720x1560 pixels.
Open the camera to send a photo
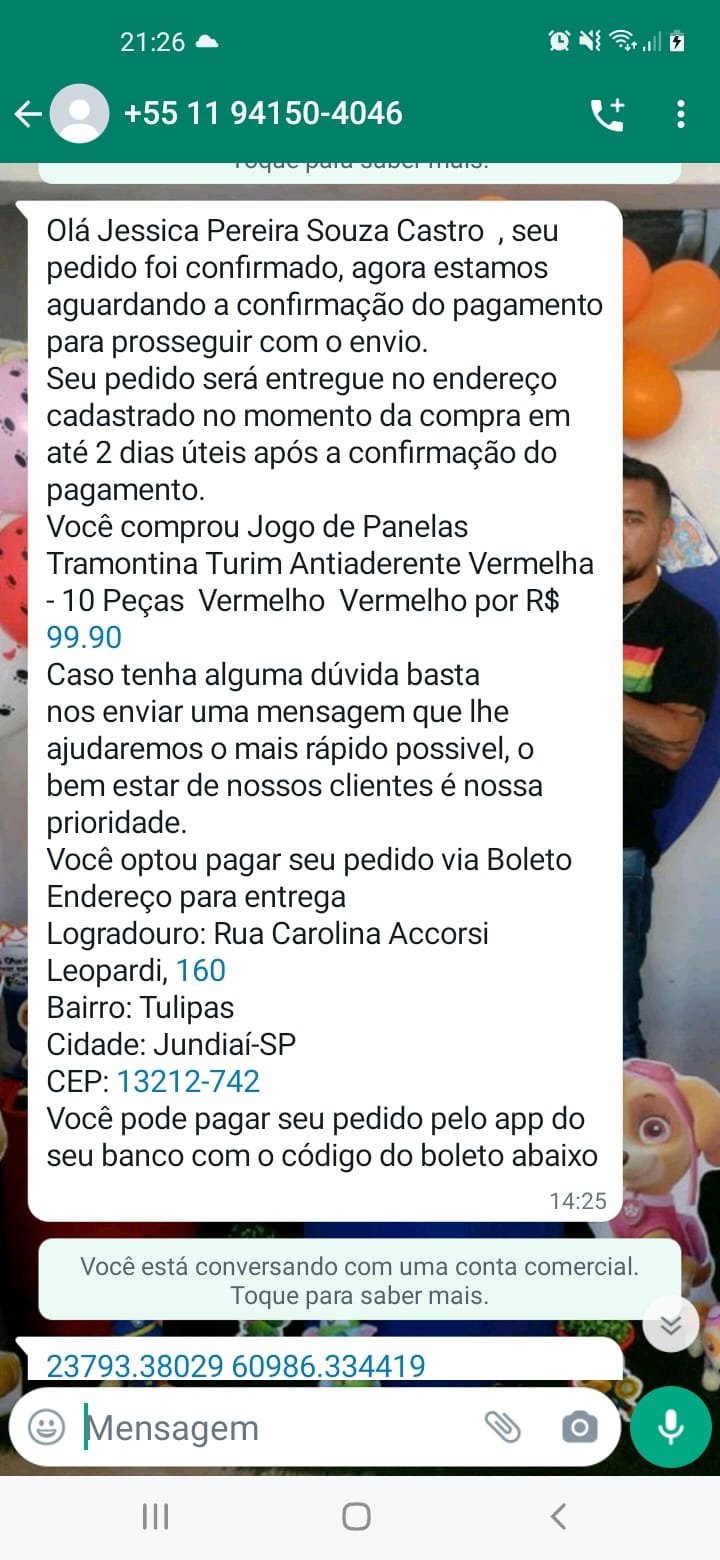[579, 1427]
